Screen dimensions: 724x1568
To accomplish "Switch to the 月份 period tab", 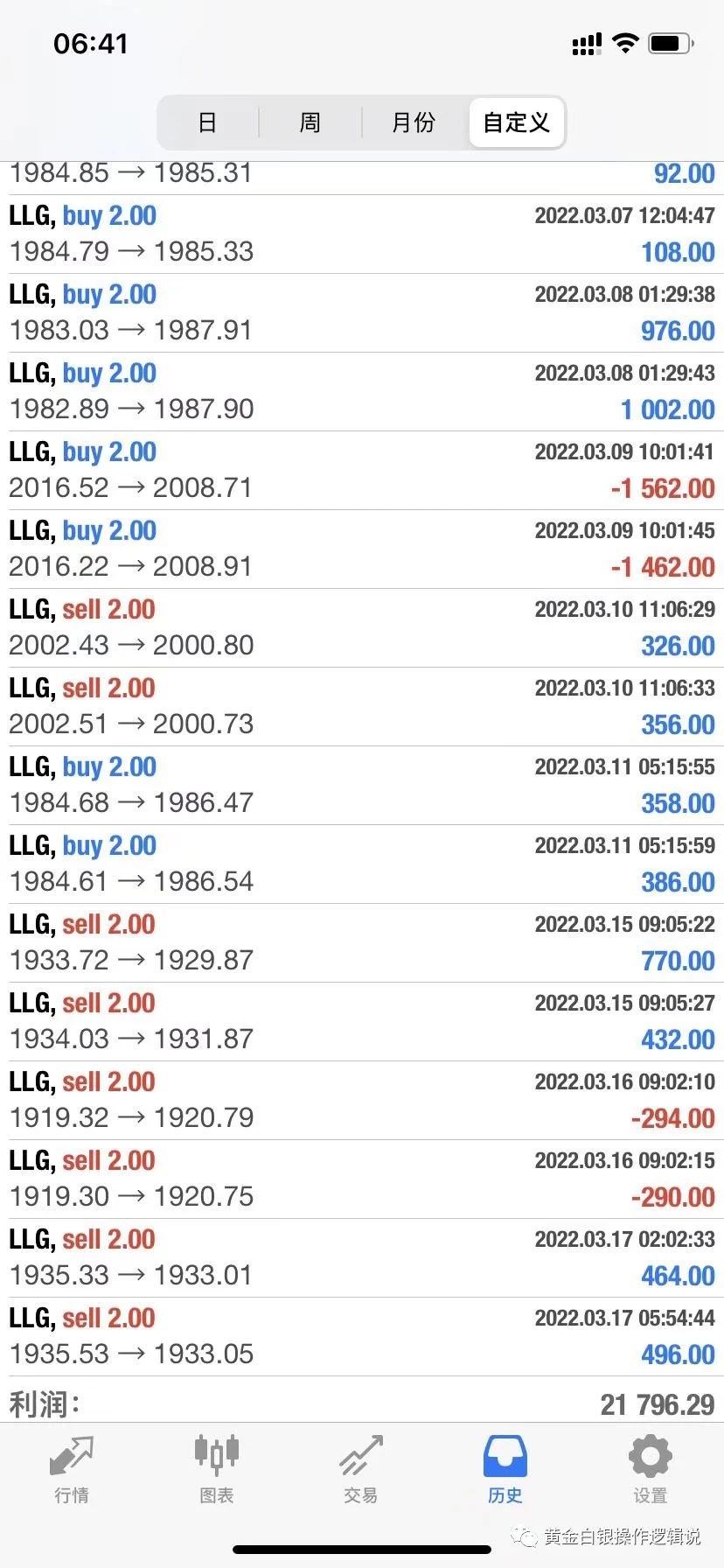I will point(414,122).
